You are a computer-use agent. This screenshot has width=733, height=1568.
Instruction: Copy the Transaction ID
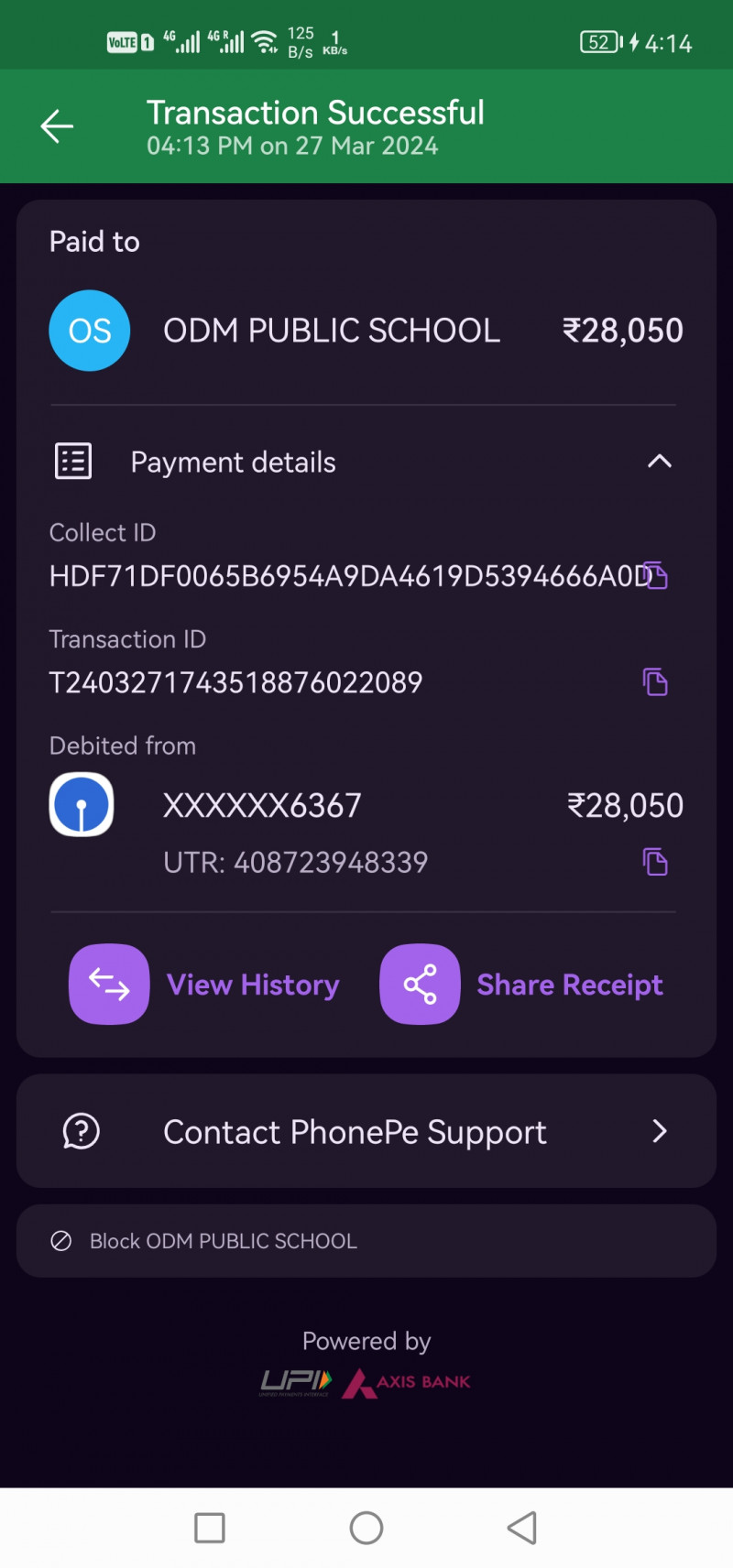pos(655,682)
